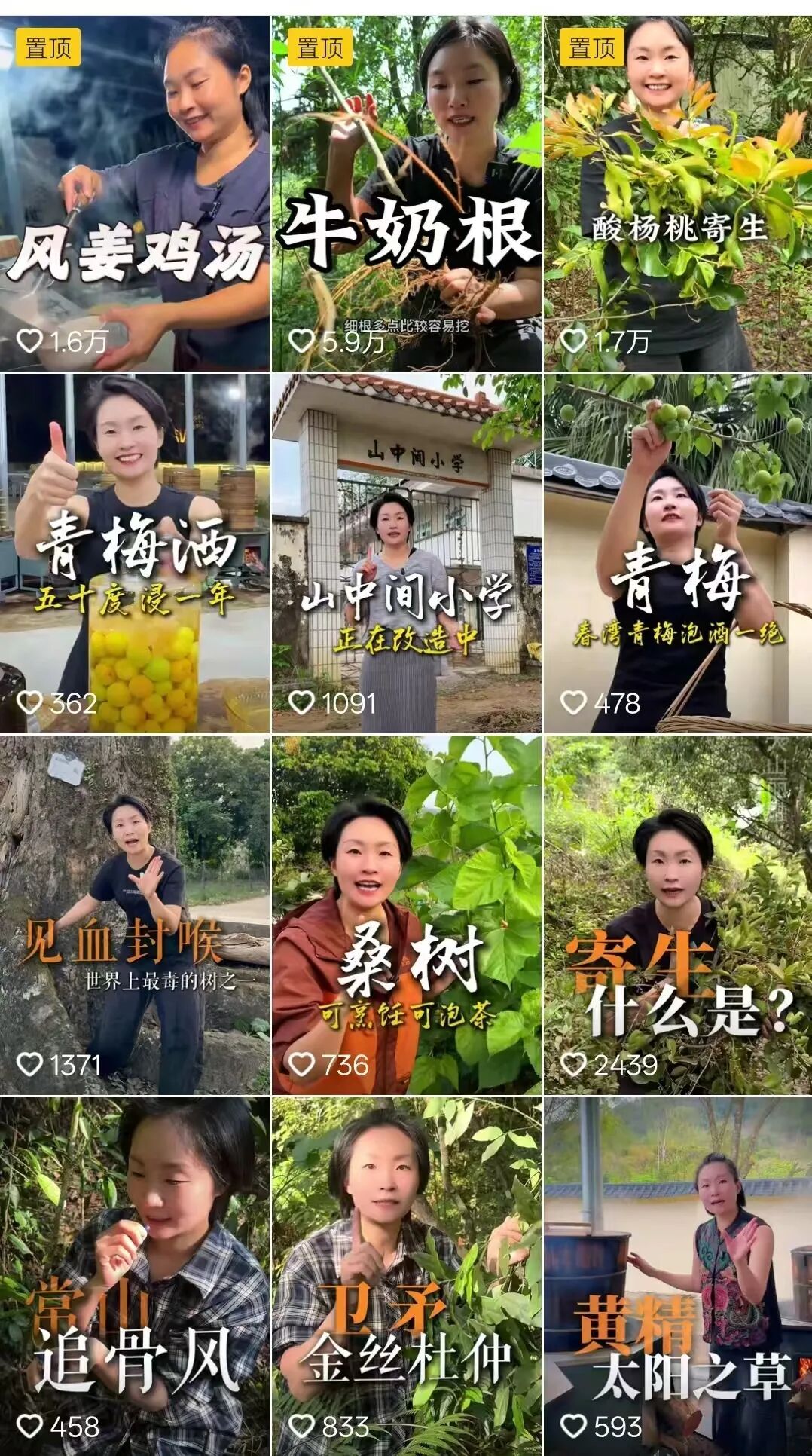The image size is (812, 1456).
Task: Watch the 黄精 太阳之草 video
Action: point(677,1276)
